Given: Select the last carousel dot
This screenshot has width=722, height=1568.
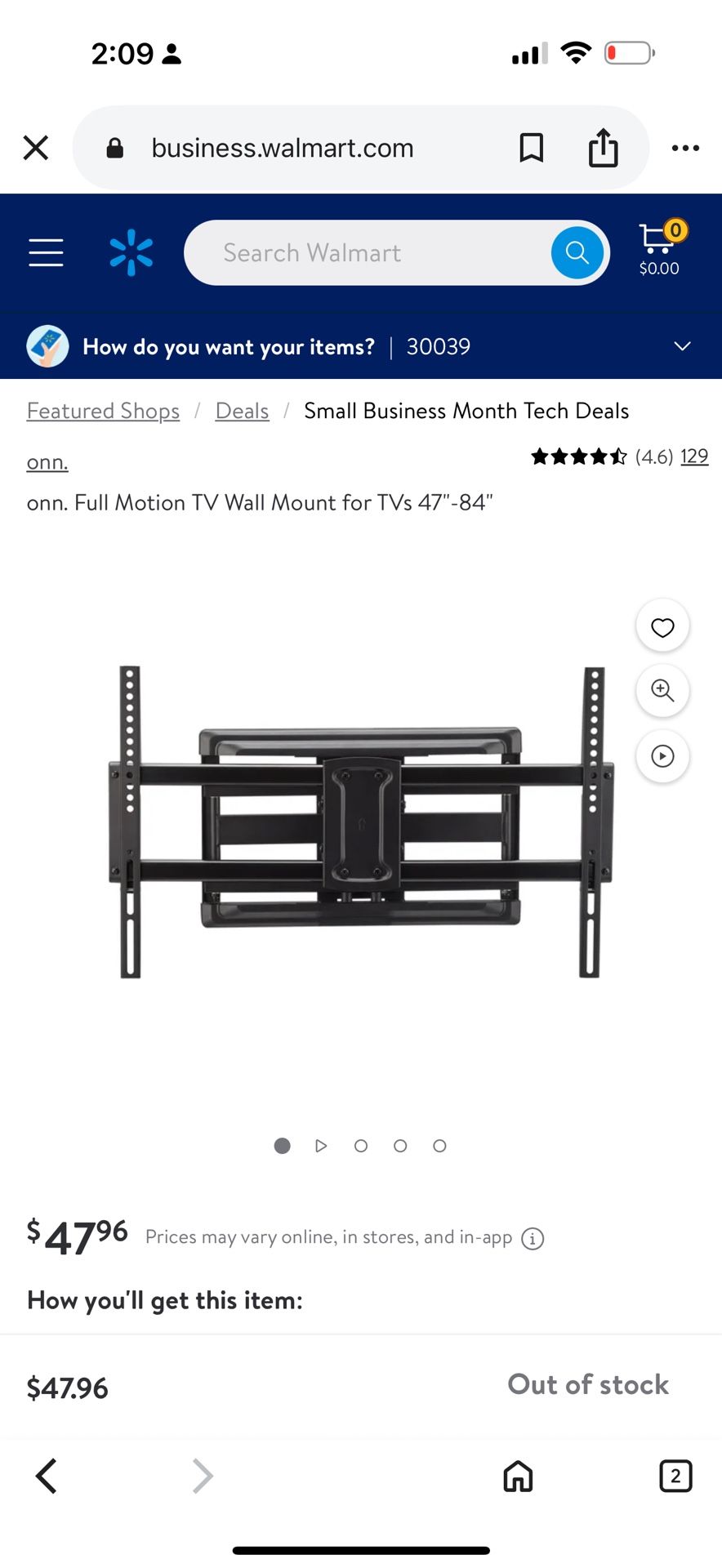Looking at the screenshot, I should pos(439,1146).
